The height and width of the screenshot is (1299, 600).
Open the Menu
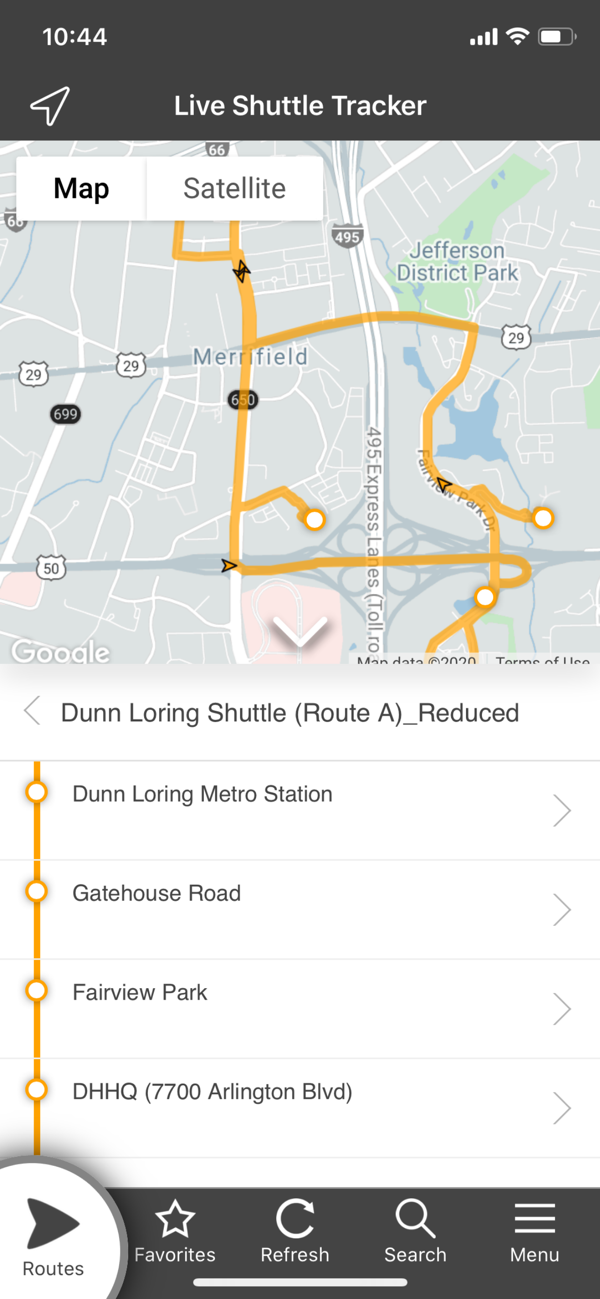[535, 1233]
